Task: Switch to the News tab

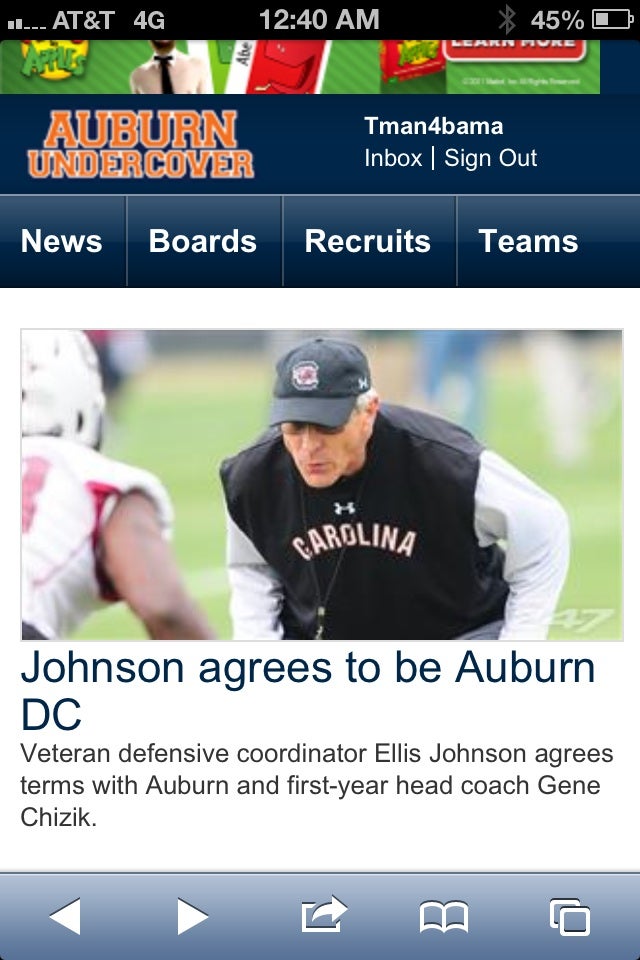Action: pos(62,241)
